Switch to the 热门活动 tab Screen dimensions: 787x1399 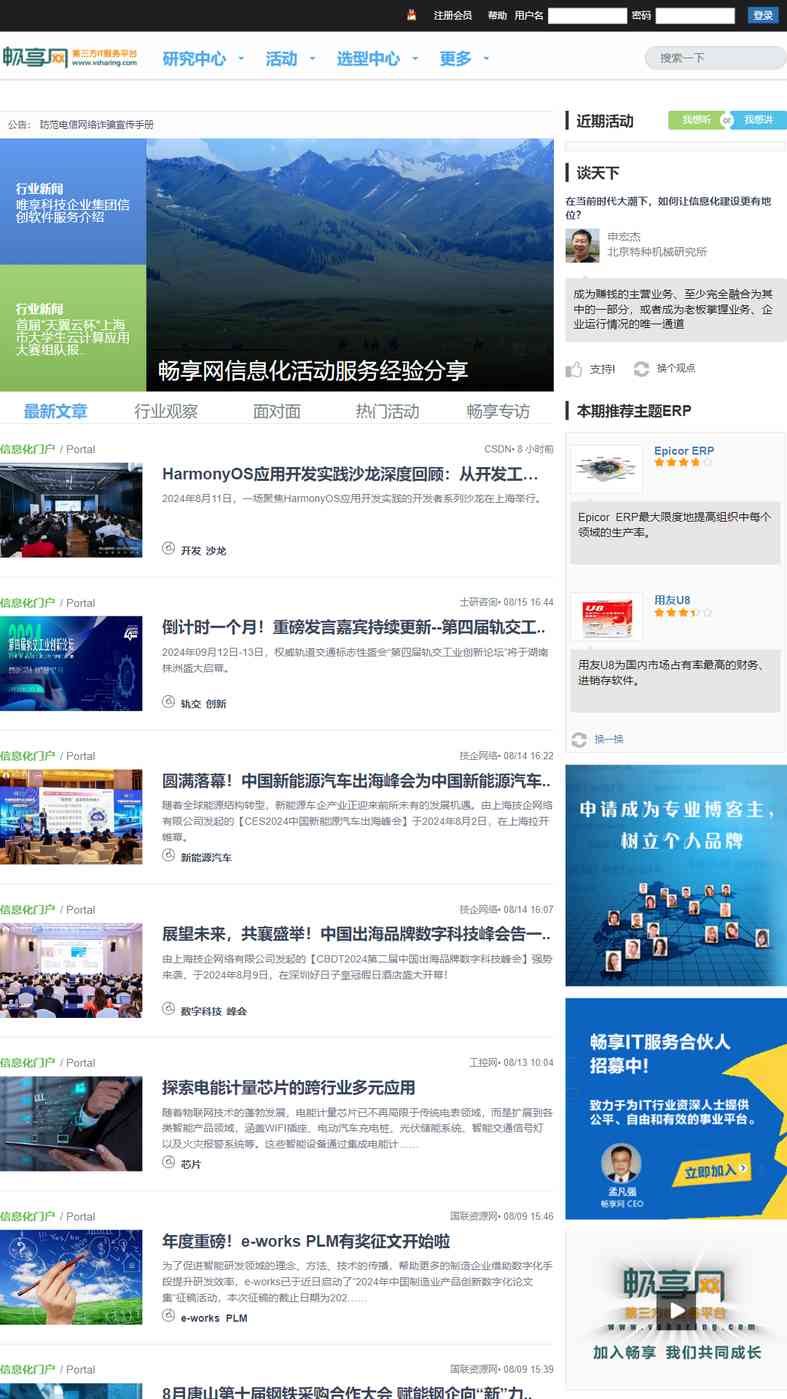[387, 411]
